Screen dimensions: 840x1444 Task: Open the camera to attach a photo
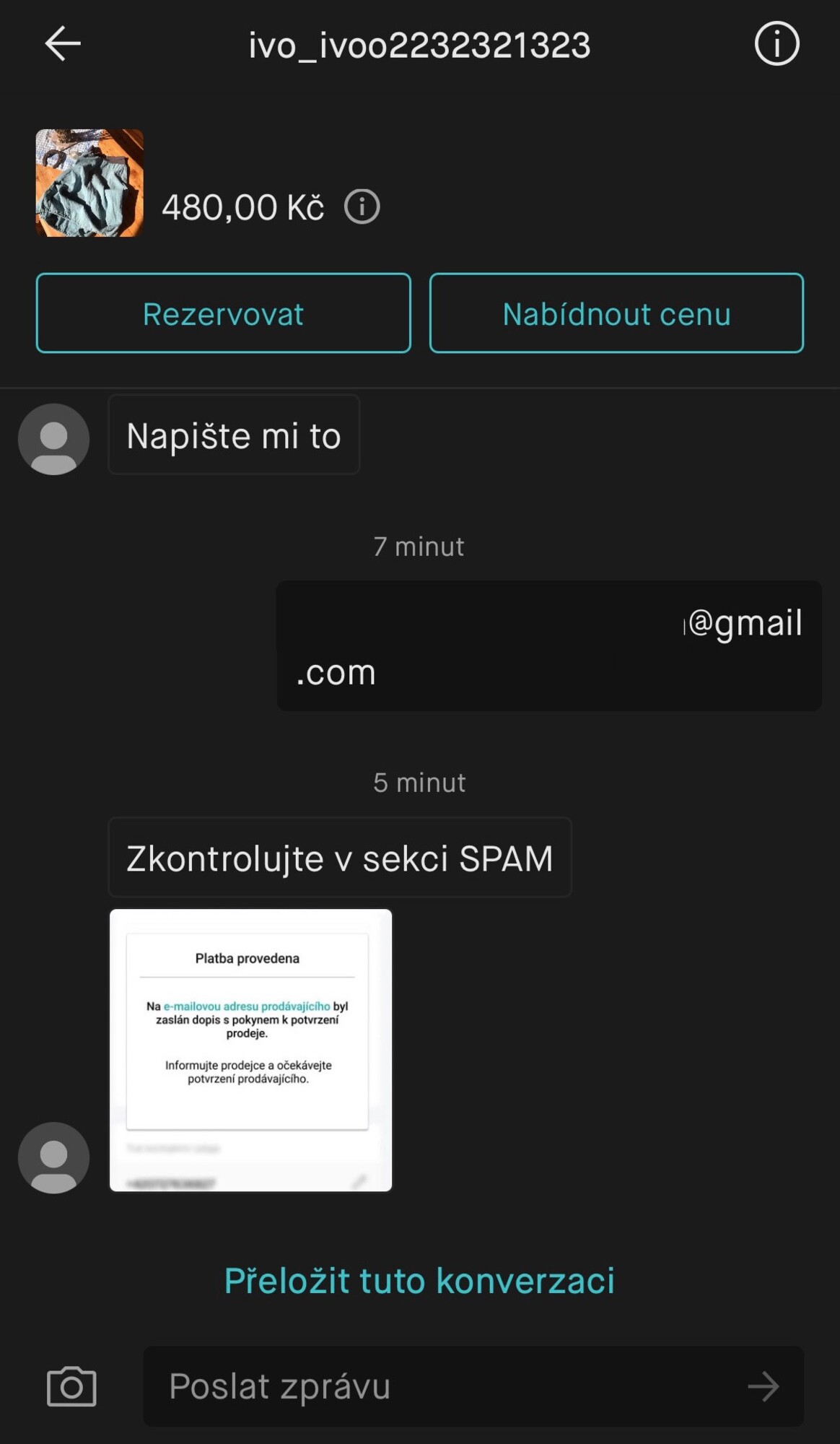click(71, 1386)
